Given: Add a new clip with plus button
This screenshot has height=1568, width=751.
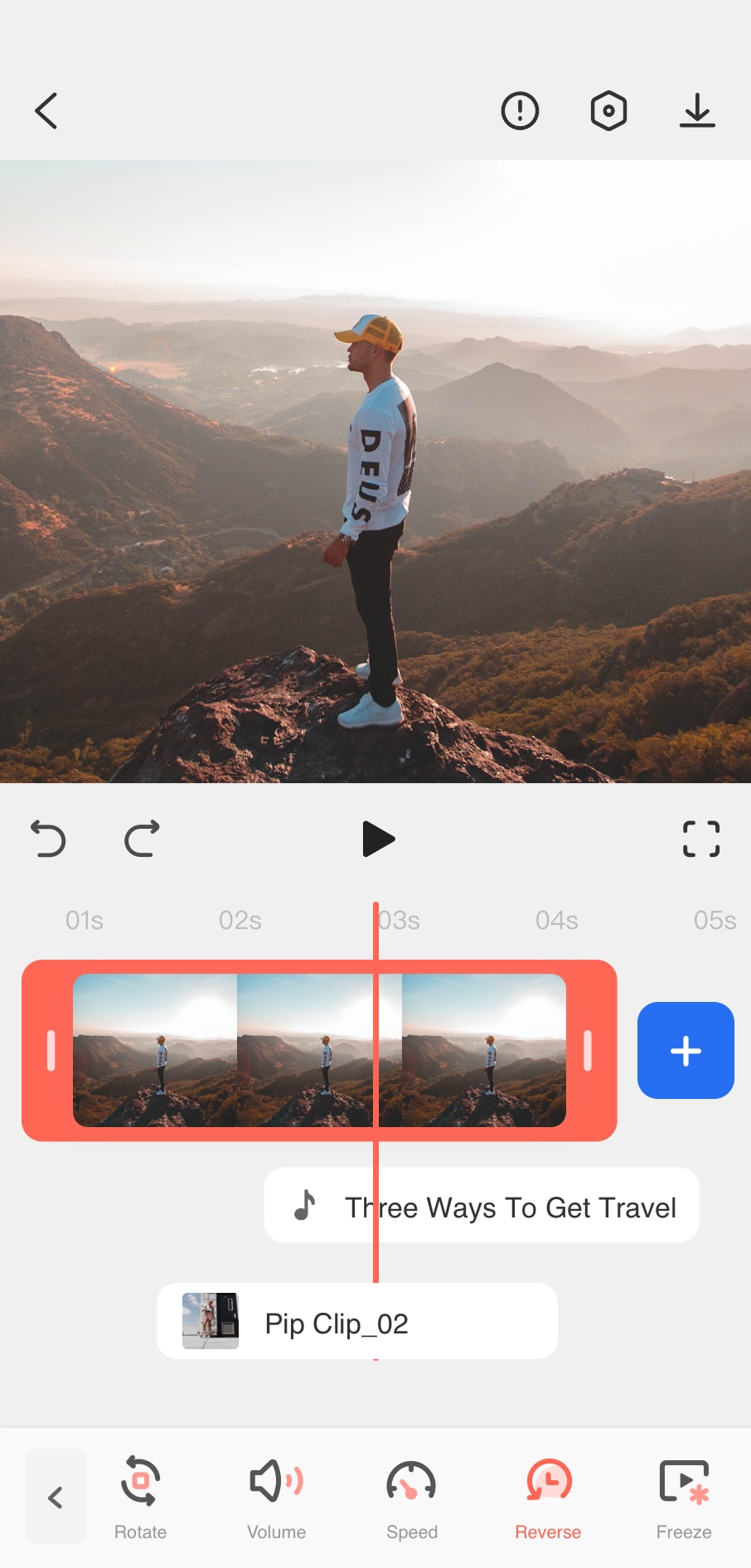Looking at the screenshot, I should [x=686, y=1051].
